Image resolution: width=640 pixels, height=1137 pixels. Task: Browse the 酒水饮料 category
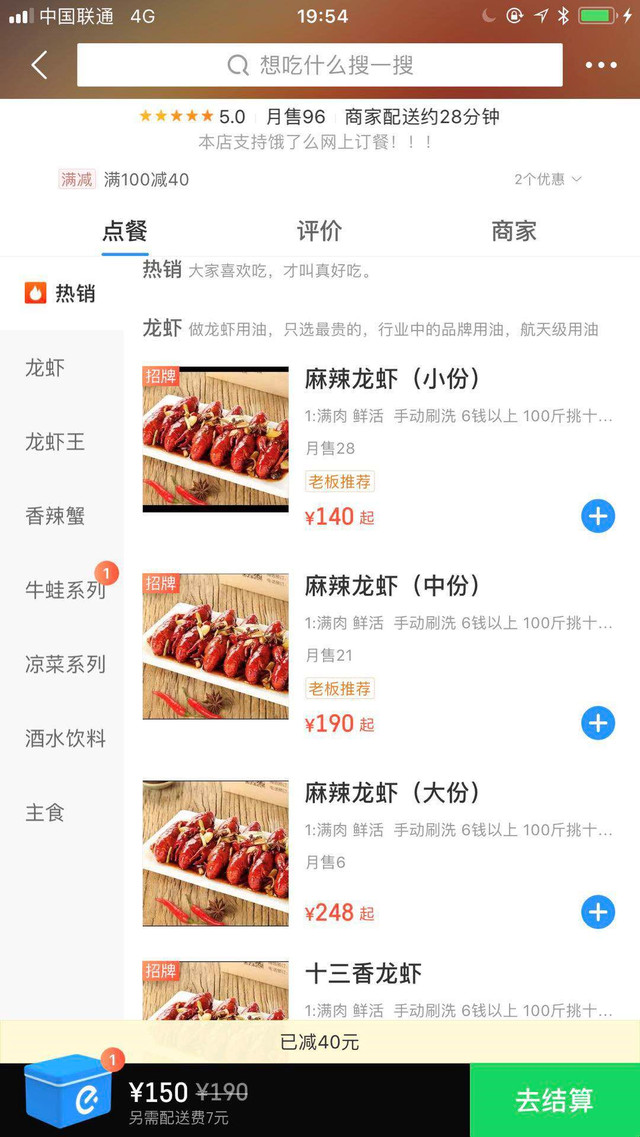[x=62, y=738]
